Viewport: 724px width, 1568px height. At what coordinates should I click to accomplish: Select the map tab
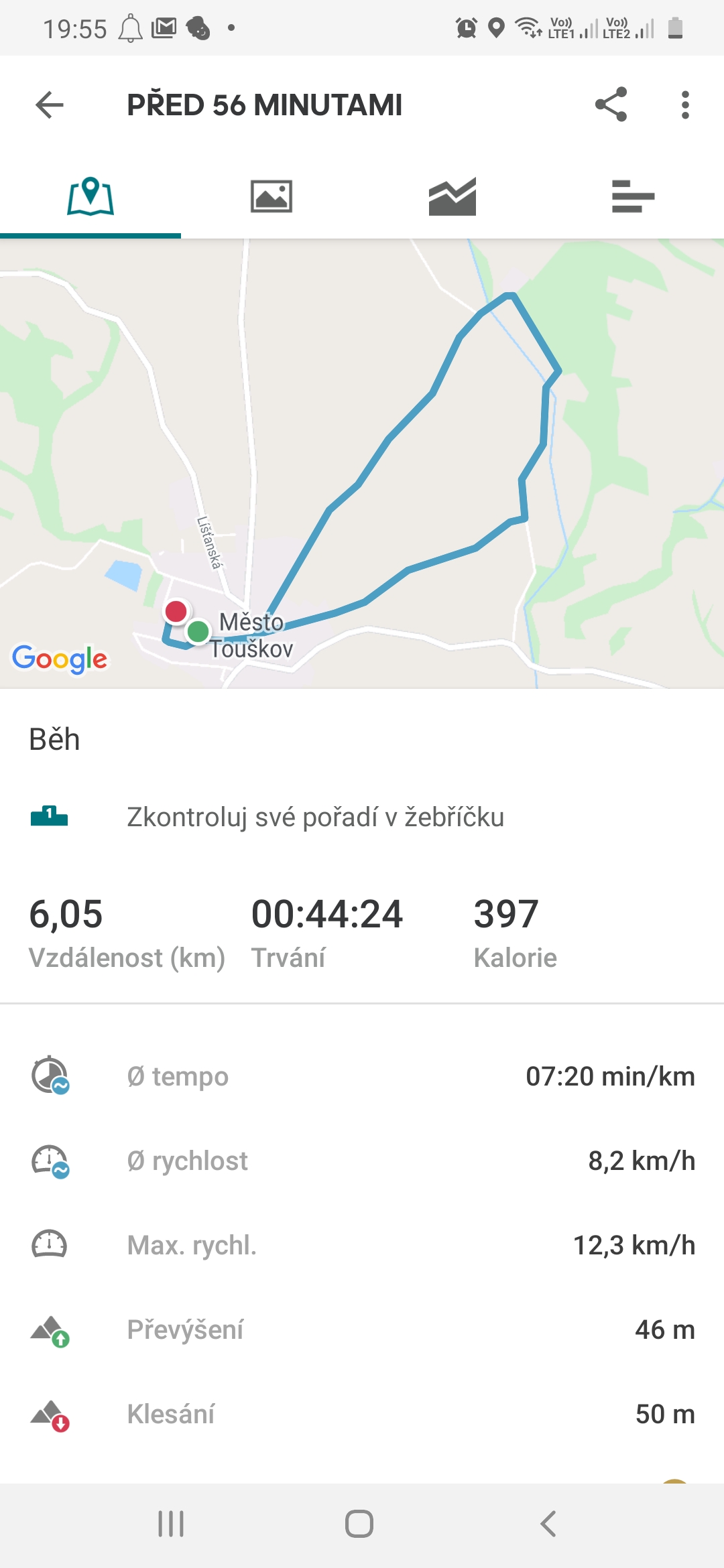tap(90, 196)
